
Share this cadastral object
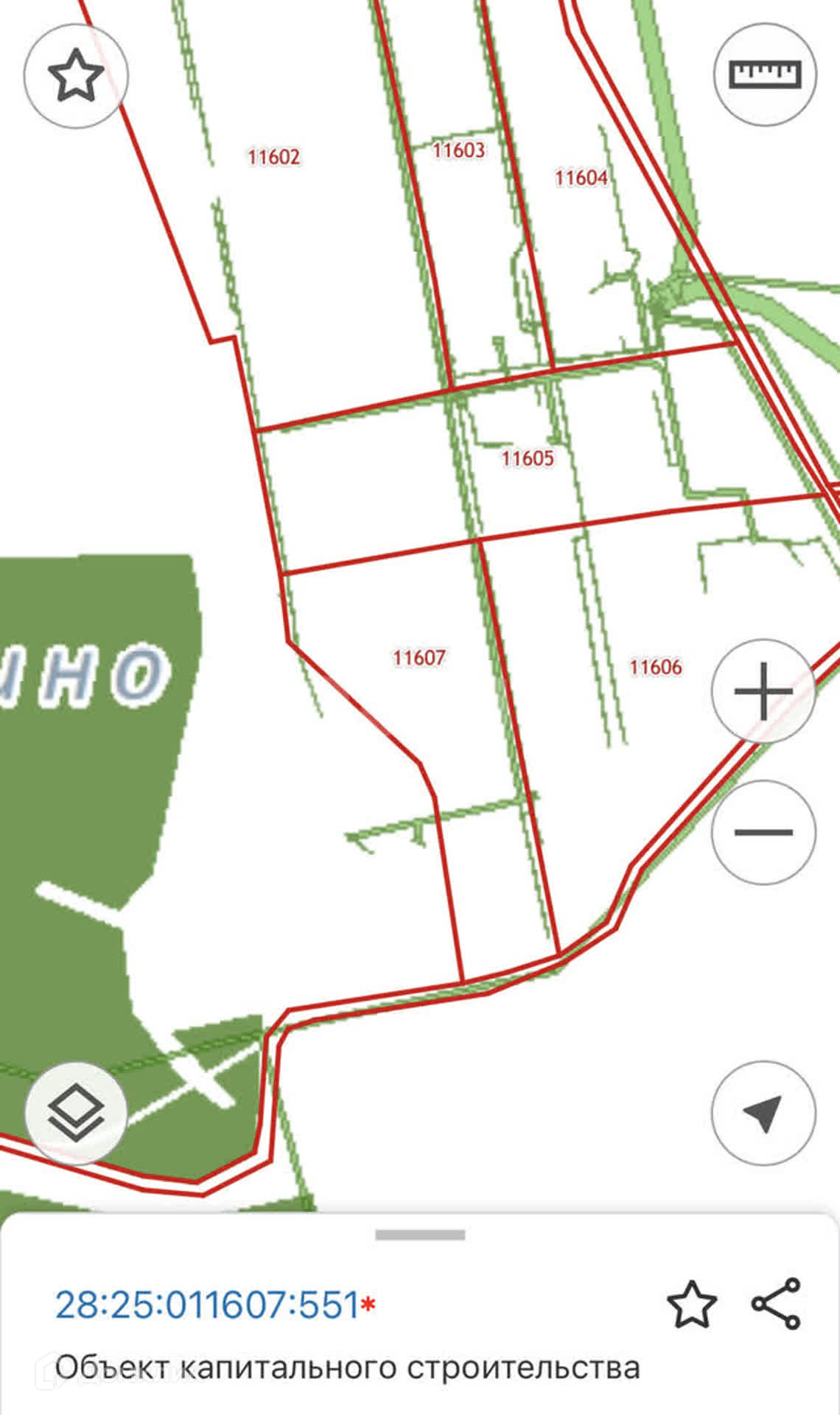777,1304
